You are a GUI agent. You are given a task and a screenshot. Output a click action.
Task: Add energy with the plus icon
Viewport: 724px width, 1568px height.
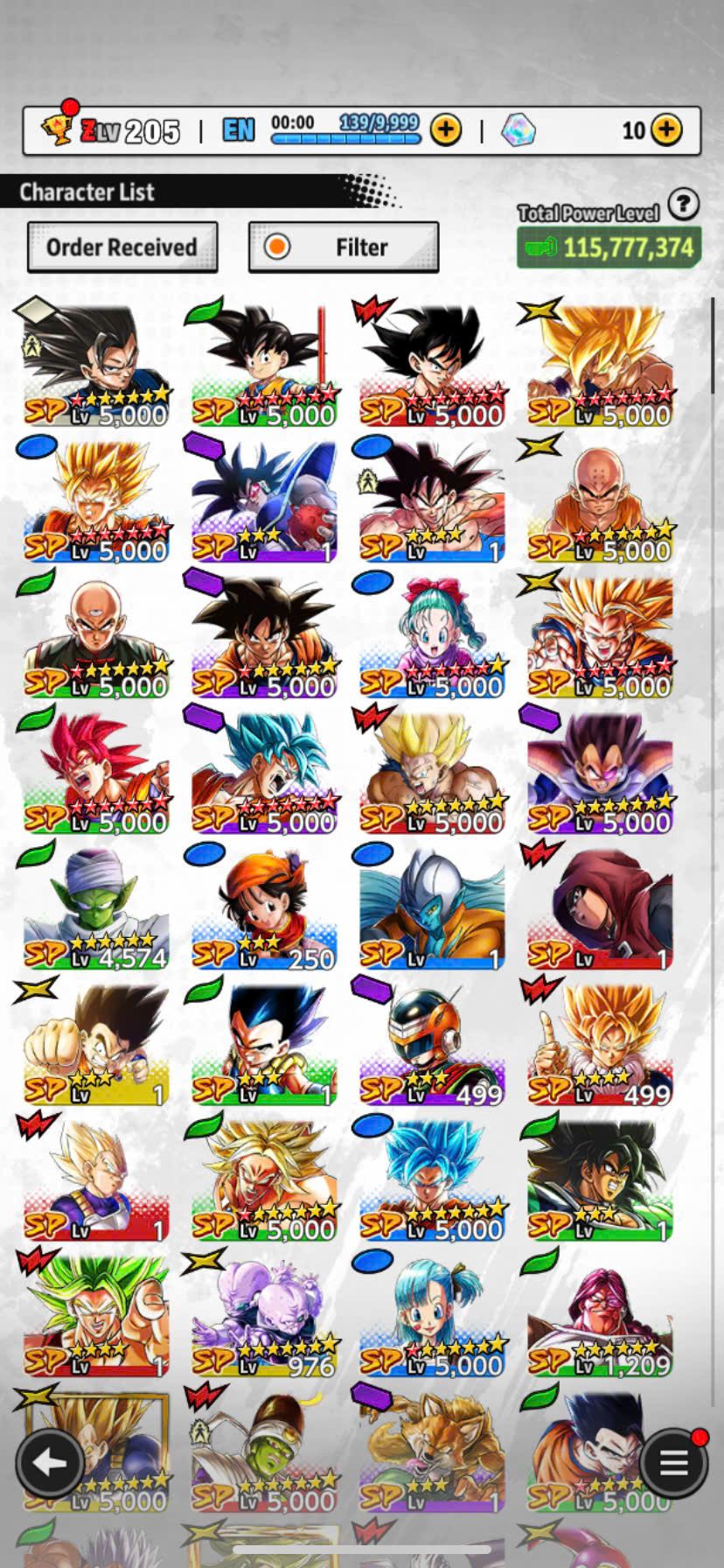446,130
